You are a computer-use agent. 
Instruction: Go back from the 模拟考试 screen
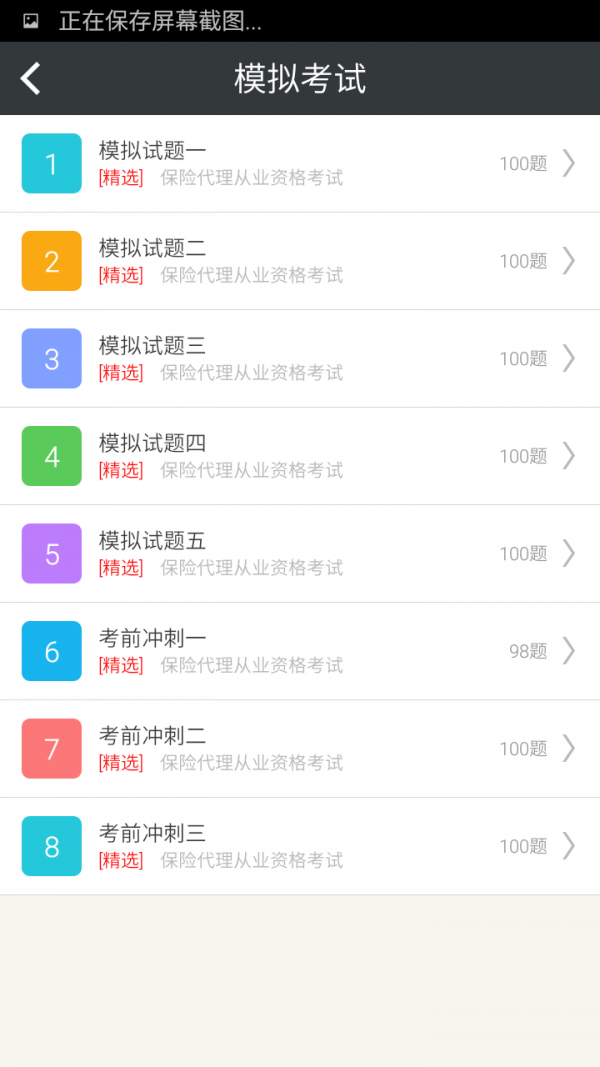point(31,78)
